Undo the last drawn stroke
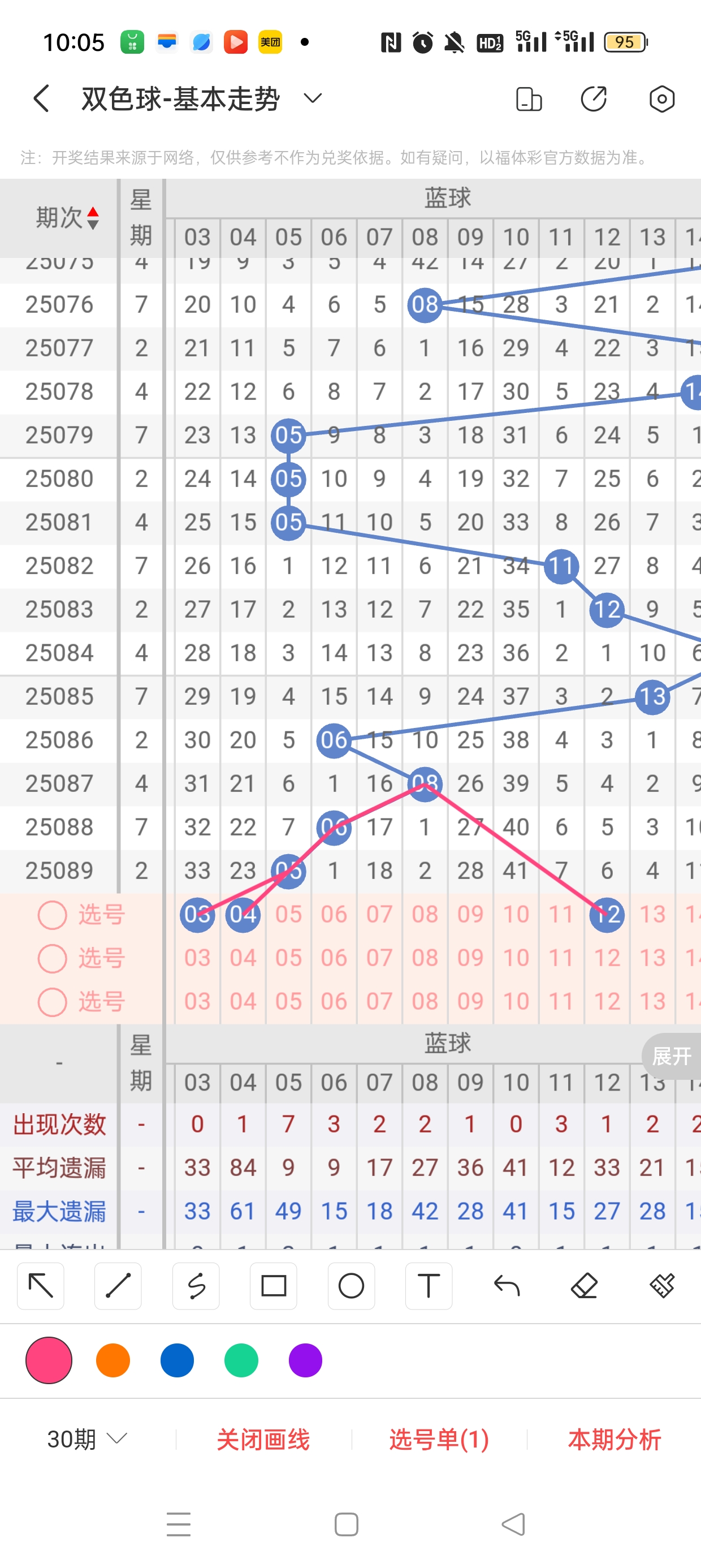 [x=507, y=1286]
